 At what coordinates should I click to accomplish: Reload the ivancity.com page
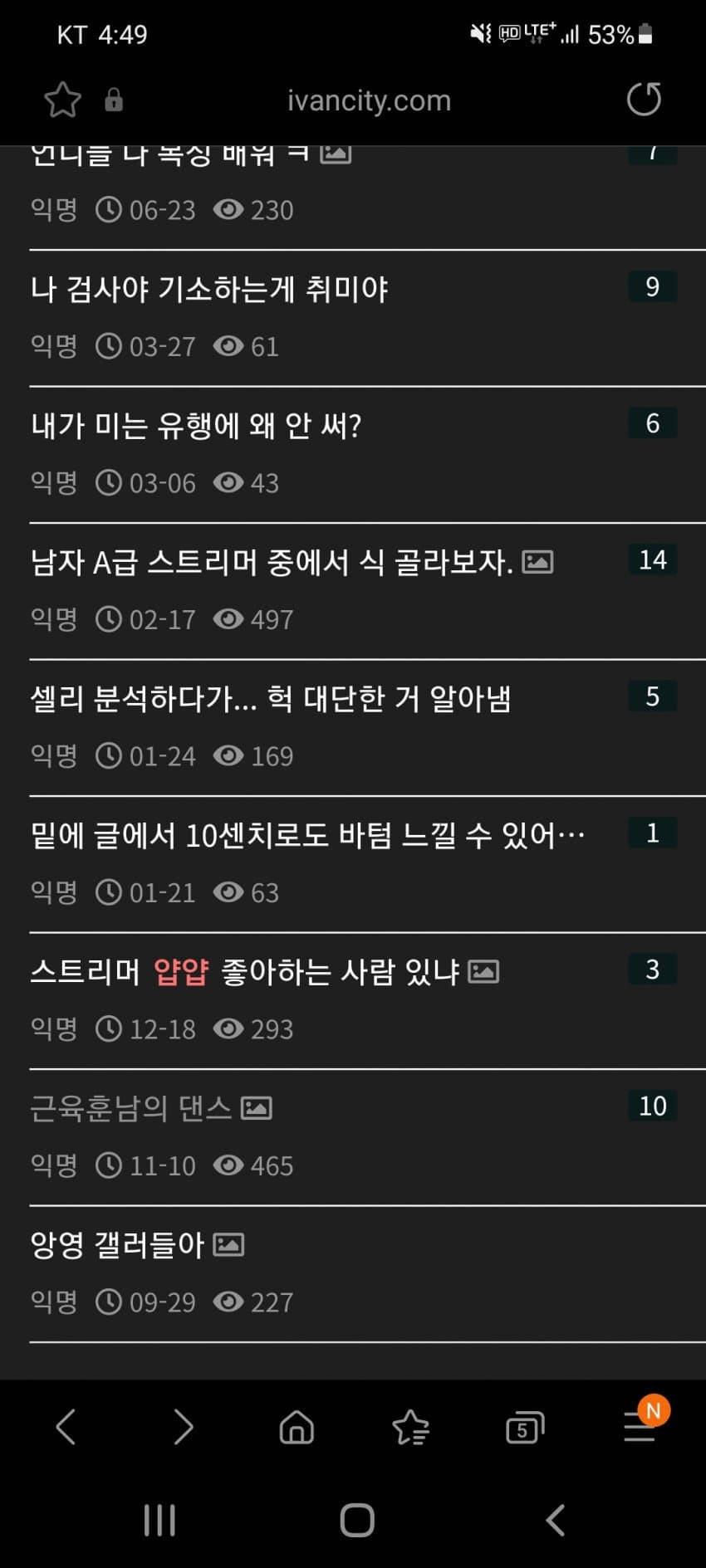pos(643,100)
